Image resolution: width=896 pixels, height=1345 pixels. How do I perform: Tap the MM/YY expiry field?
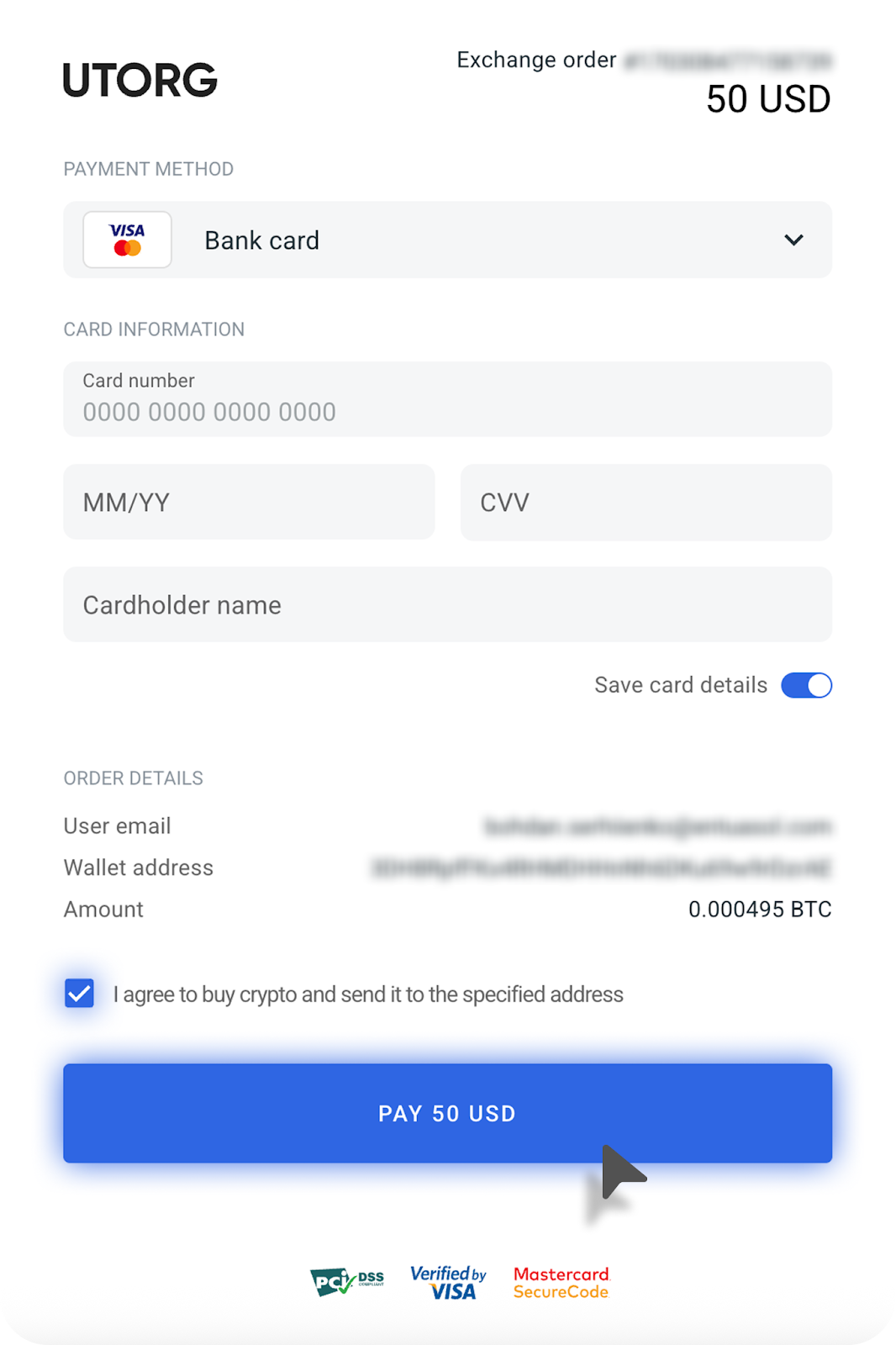(249, 503)
